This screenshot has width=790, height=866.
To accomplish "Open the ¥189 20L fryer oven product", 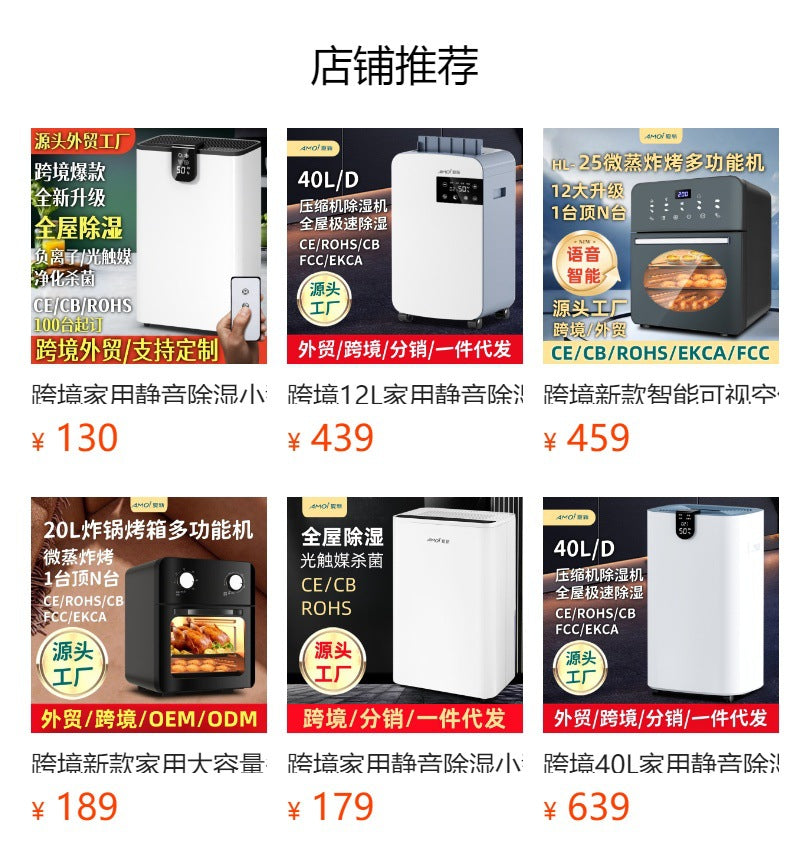I will pyautogui.click(x=148, y=615).
